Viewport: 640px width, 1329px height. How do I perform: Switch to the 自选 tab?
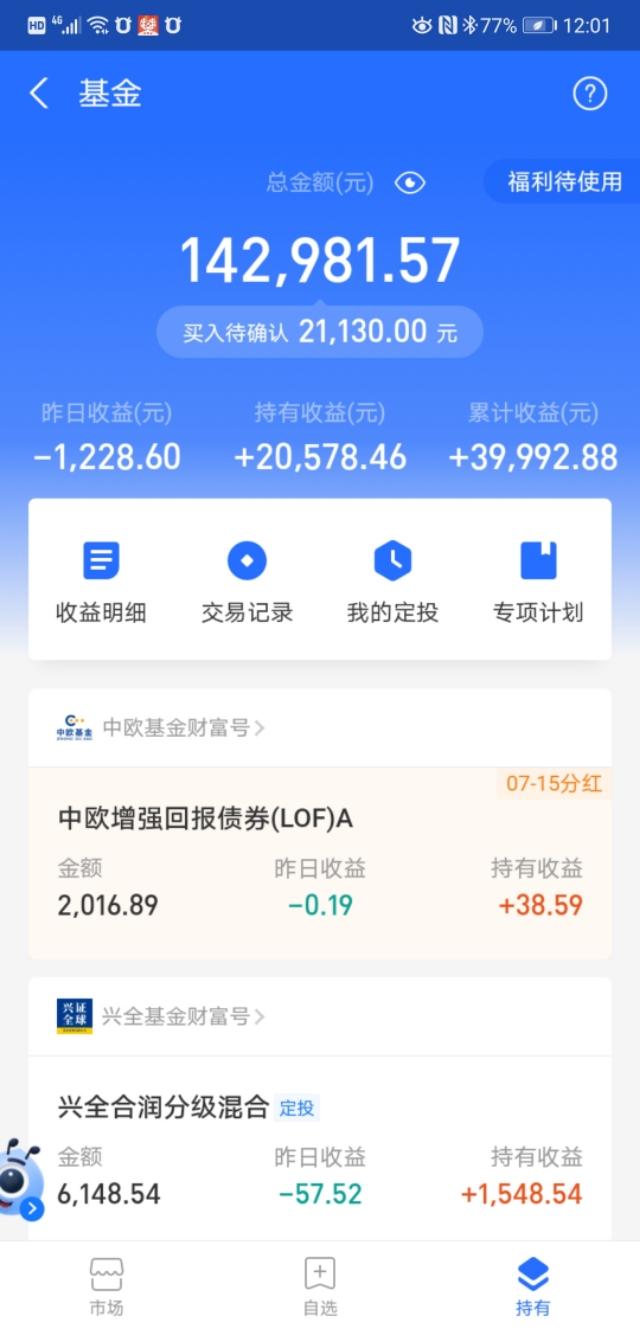point(320,1286)
